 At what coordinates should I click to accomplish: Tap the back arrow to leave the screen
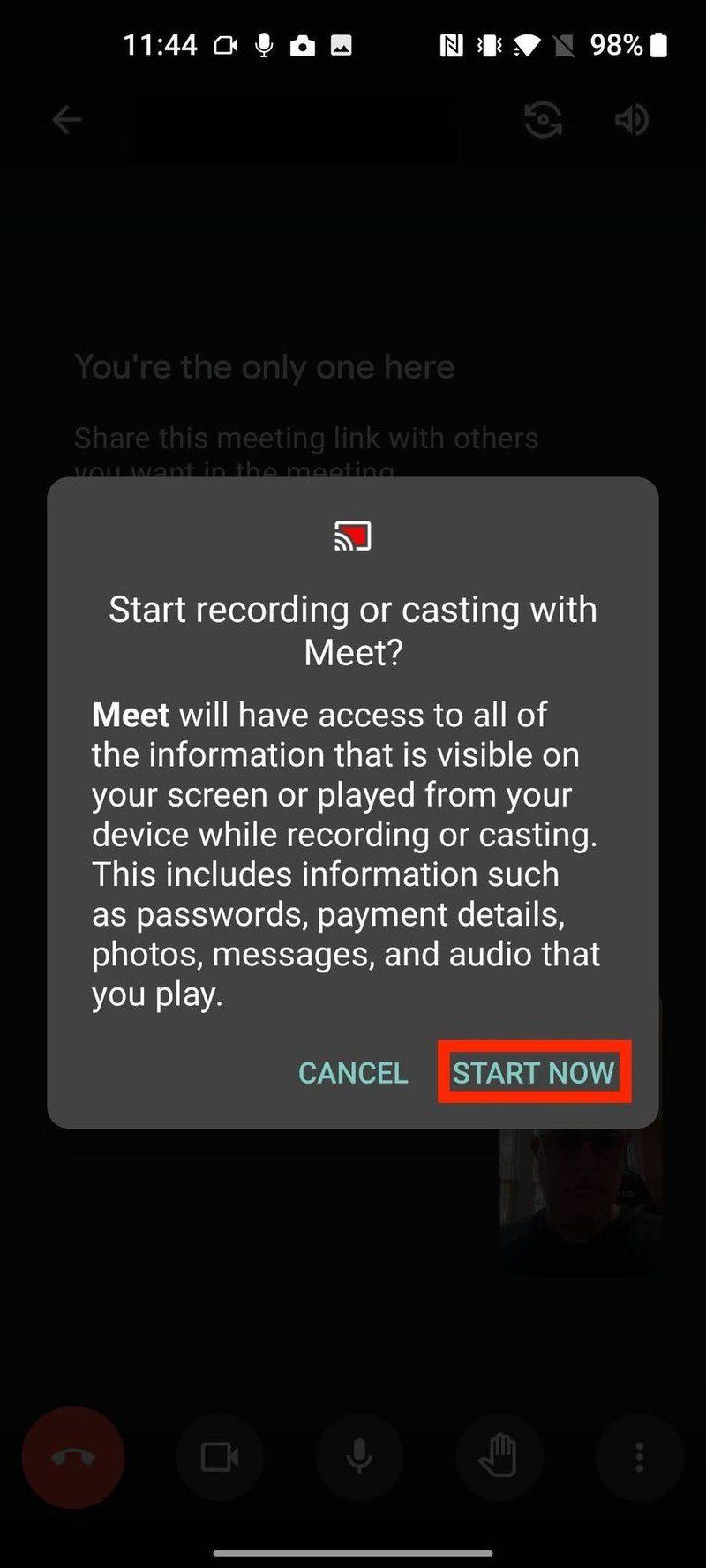pos(67,119)
